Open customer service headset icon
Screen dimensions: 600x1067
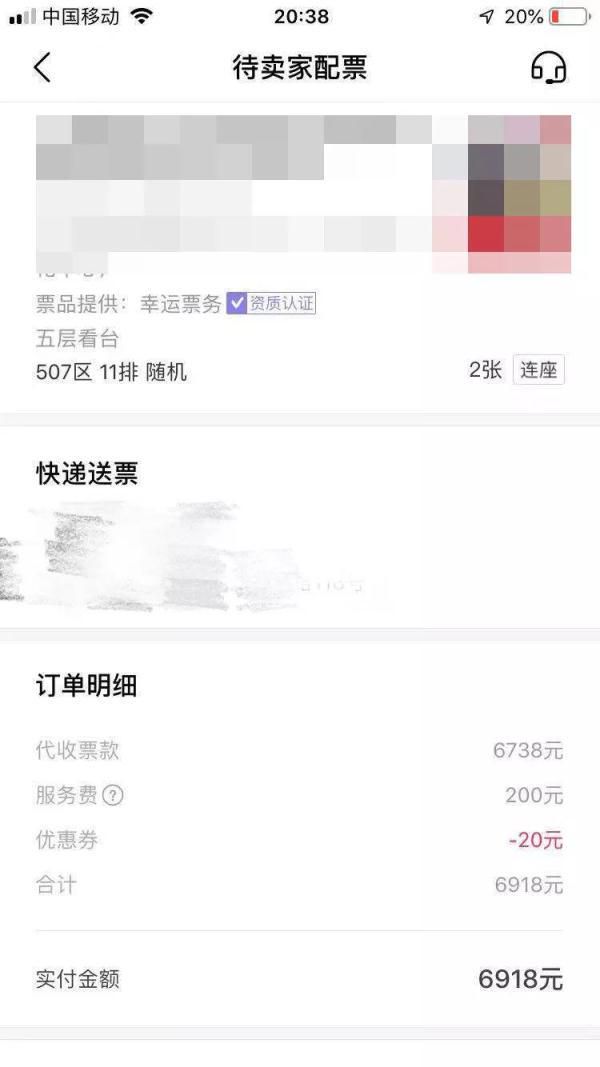548,67
